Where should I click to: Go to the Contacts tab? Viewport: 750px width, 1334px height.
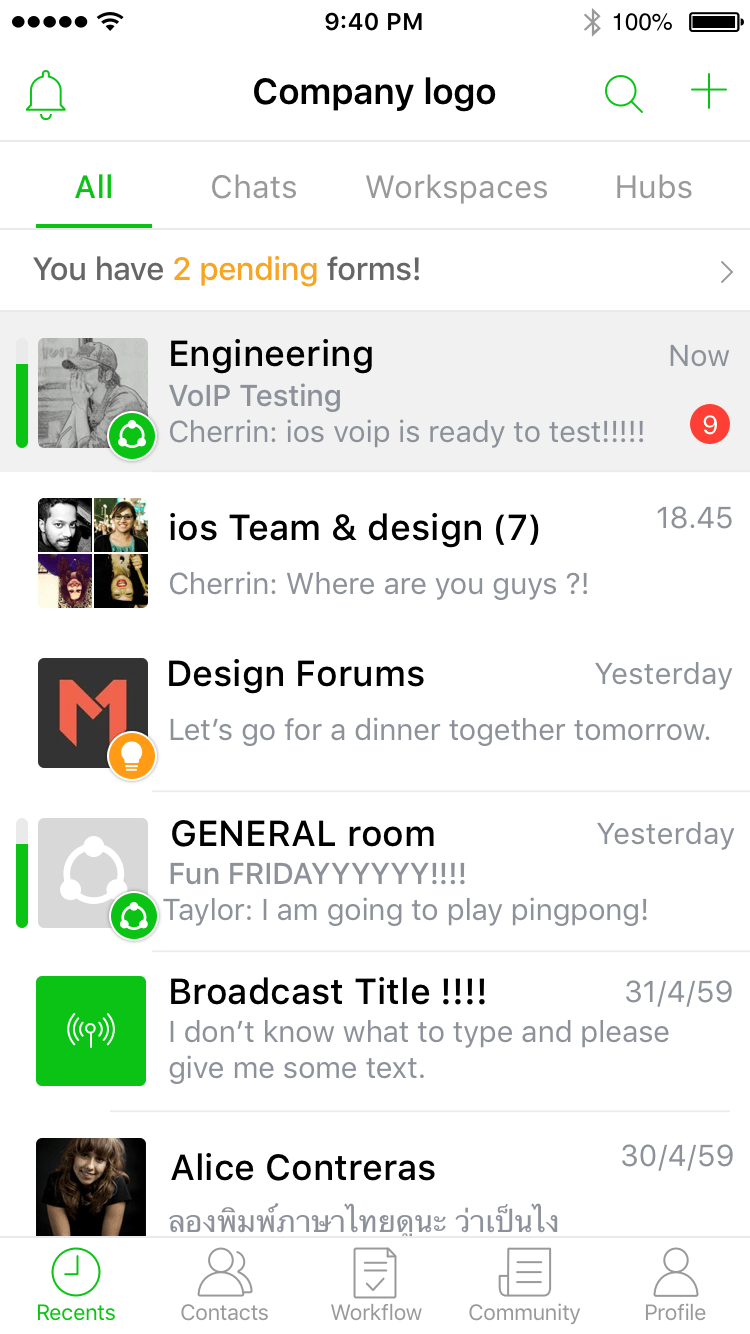pyautogui.click(x=225, y=1287)
